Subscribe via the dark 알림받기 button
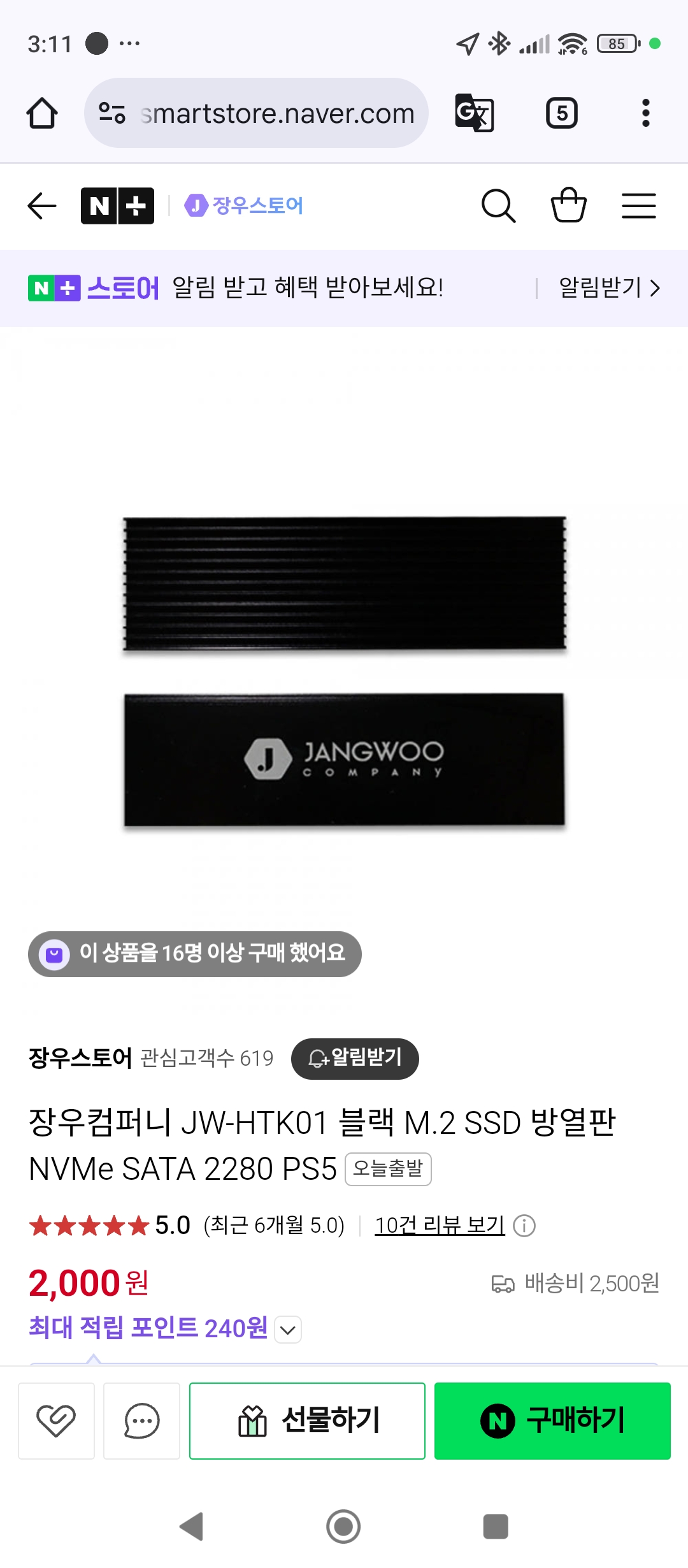Image resolution: width=688 pixels, height=1568 pixels. click(355, 1059)
